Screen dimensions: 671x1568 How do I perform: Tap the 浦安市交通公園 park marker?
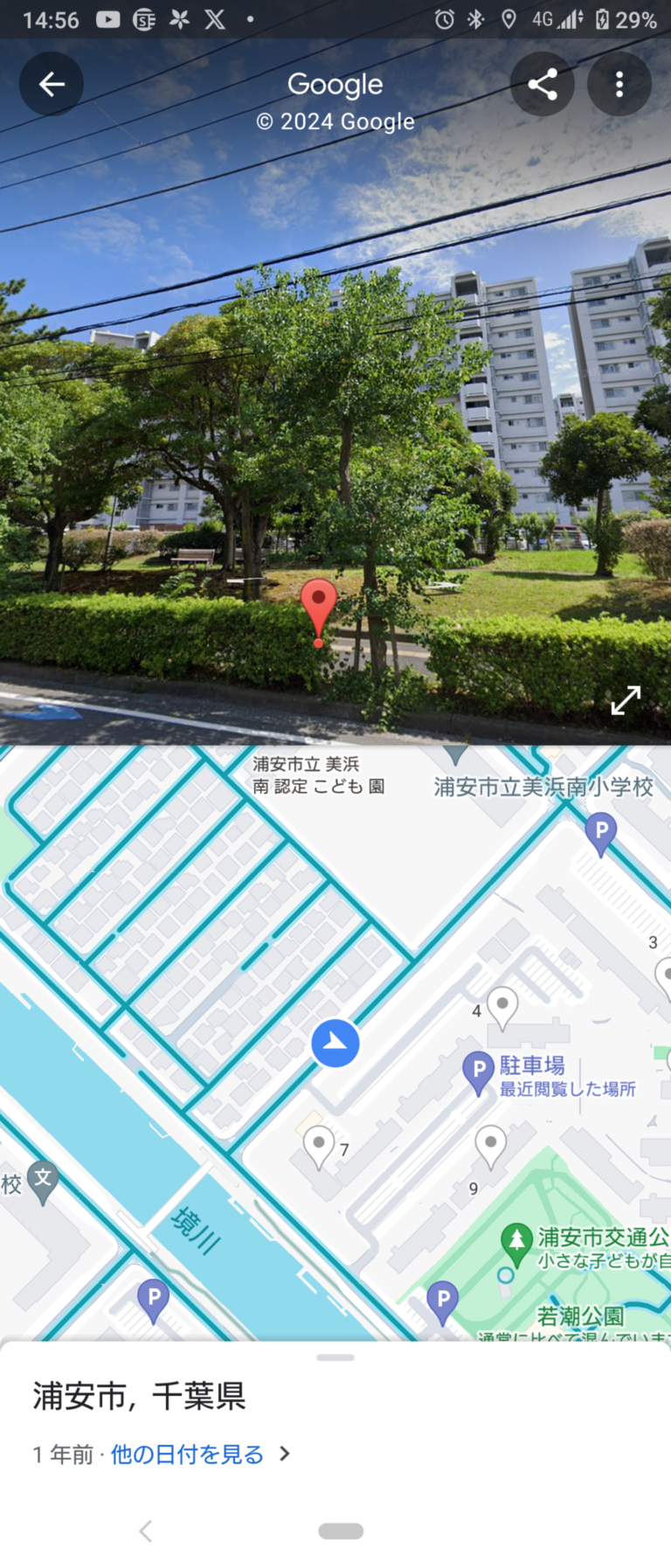tap(516, 1239)
